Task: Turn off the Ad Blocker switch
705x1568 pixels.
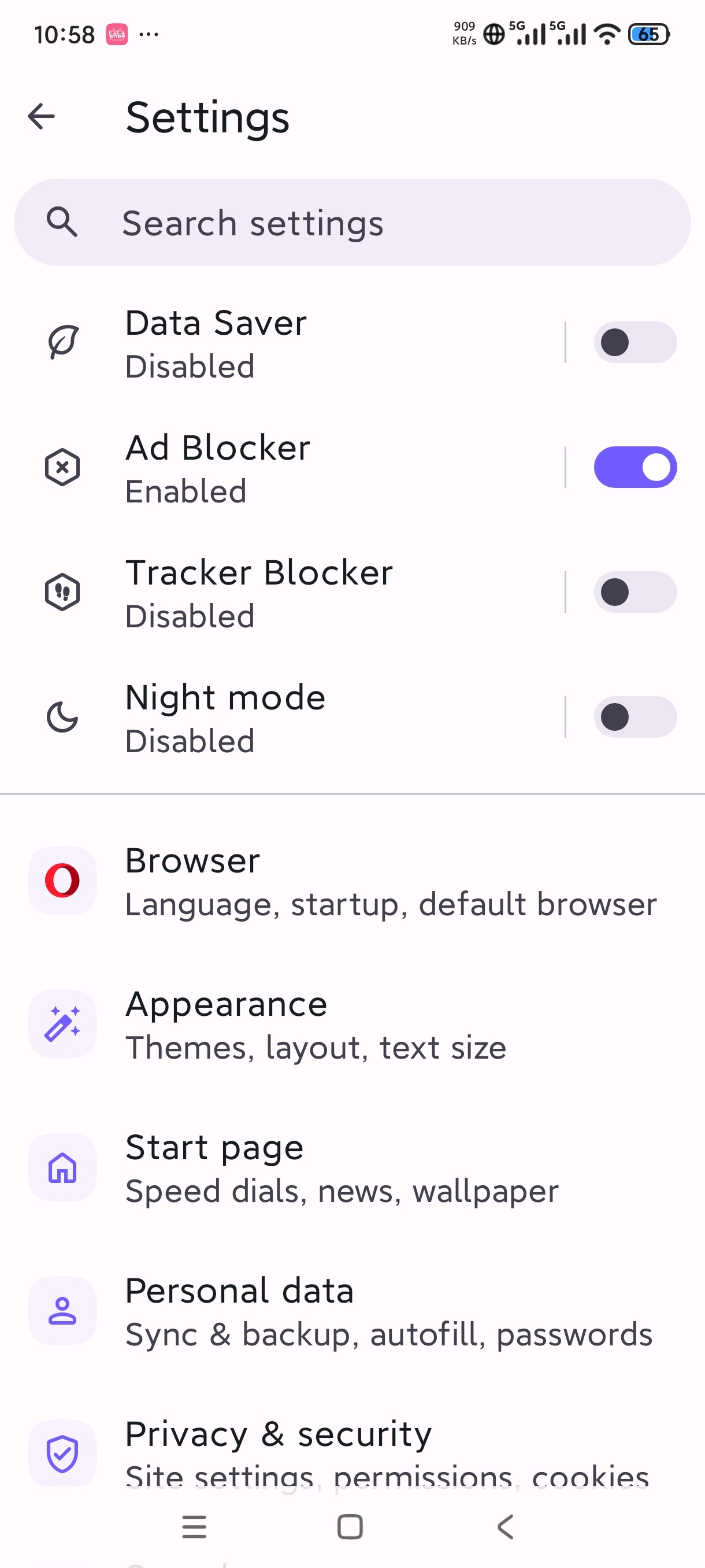Action: (635, 468)
